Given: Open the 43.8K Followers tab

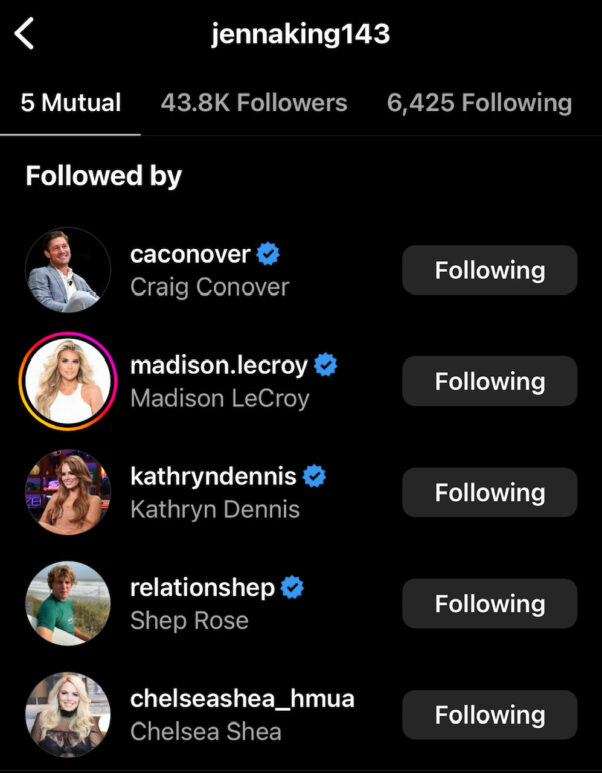Looking at the screenshot, I should (253, 103).
